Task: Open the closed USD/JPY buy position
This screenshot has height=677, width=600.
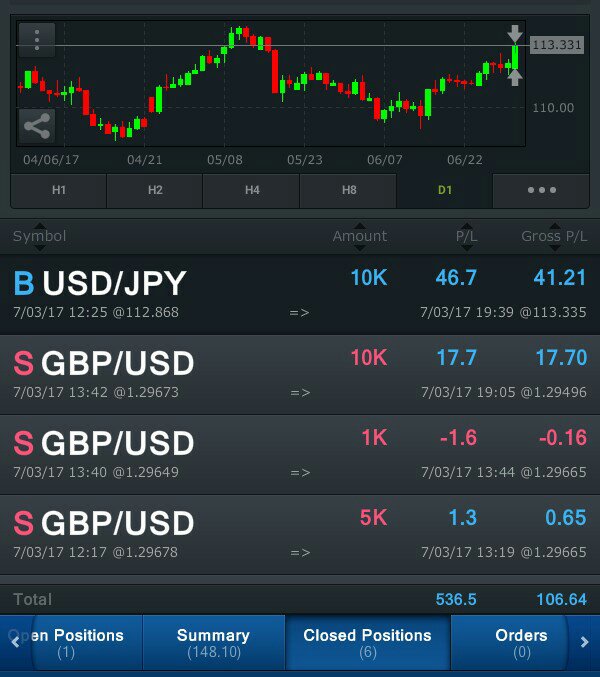Action: coord(300,294)
